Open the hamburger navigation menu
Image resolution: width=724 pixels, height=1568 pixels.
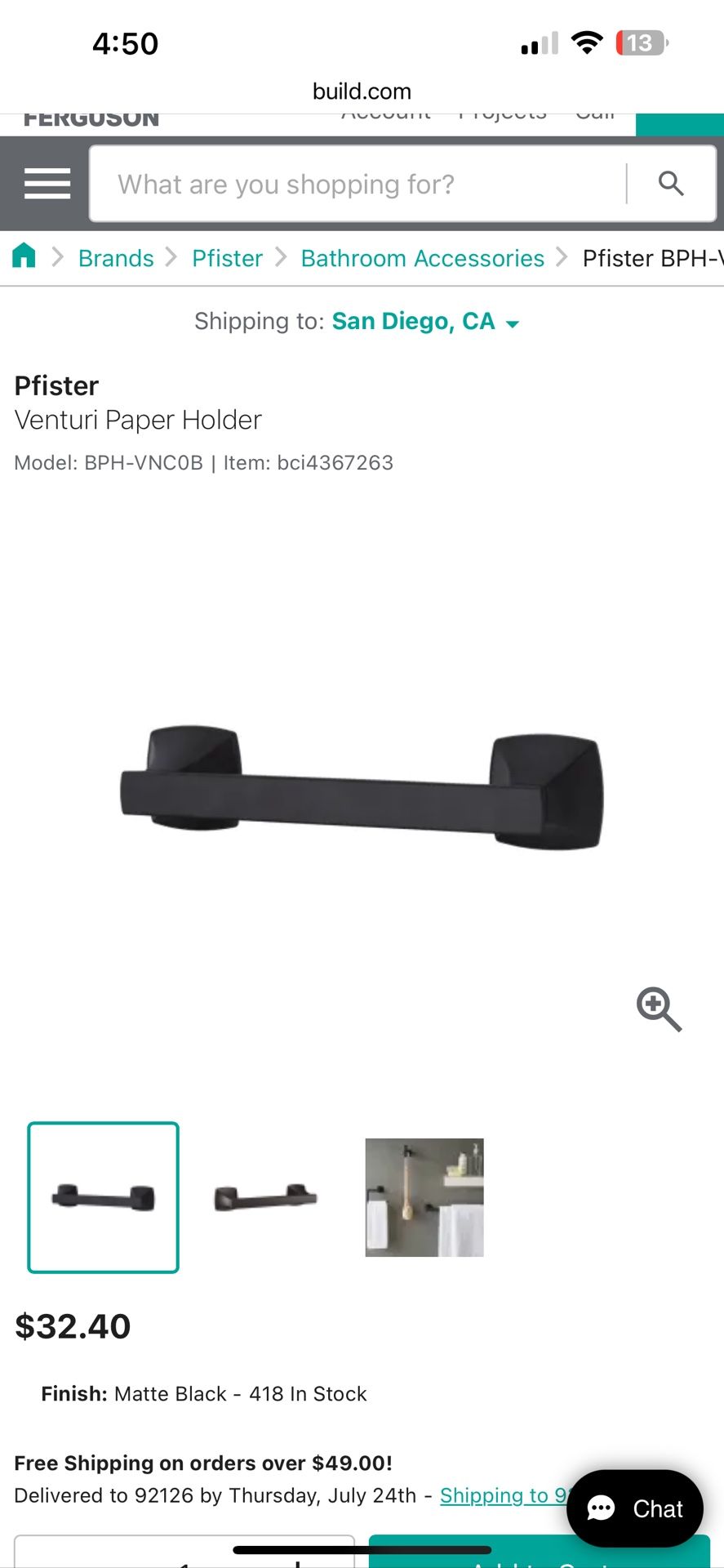coord(47,184)
